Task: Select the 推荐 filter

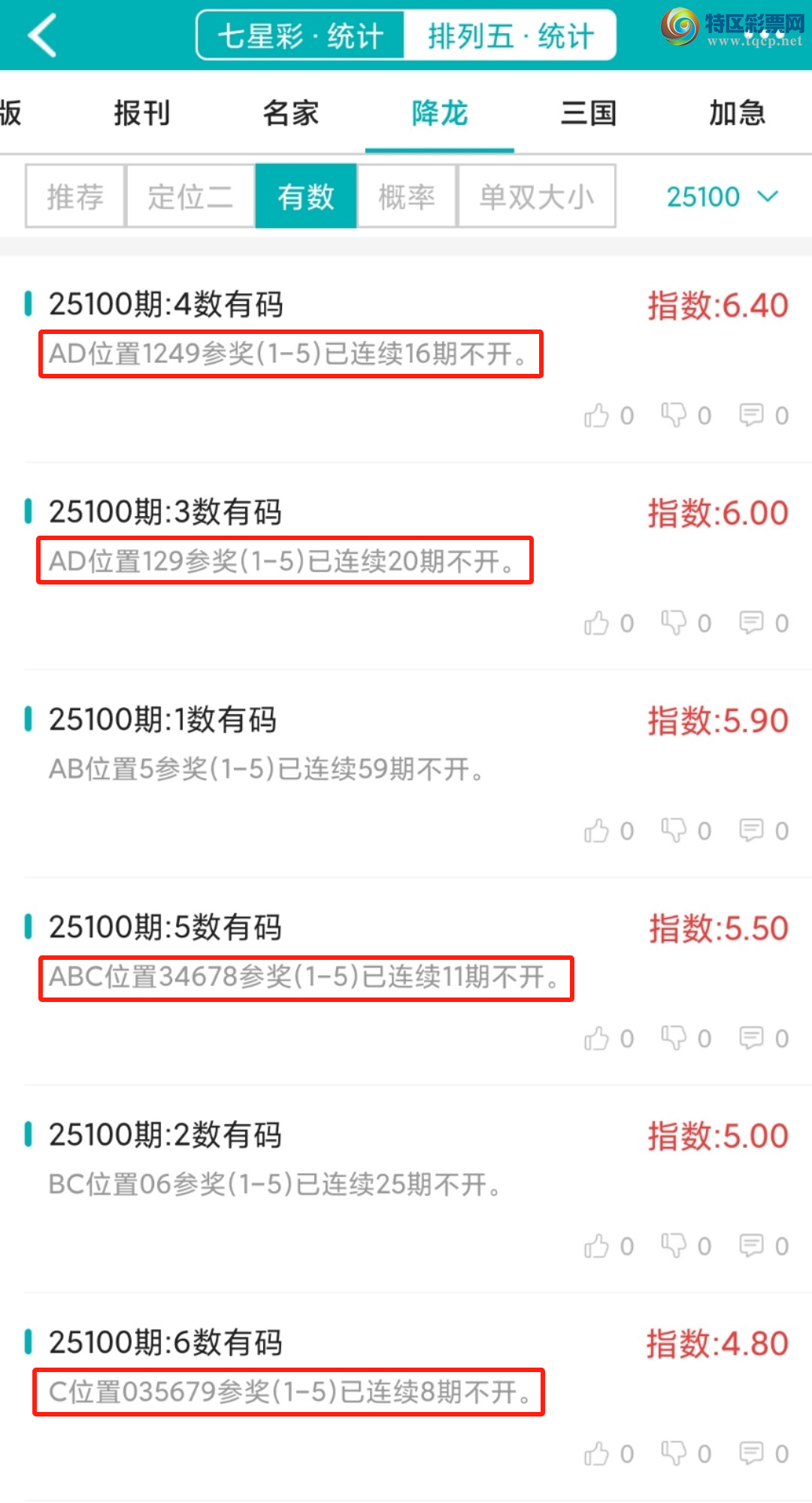Action: 75,196
